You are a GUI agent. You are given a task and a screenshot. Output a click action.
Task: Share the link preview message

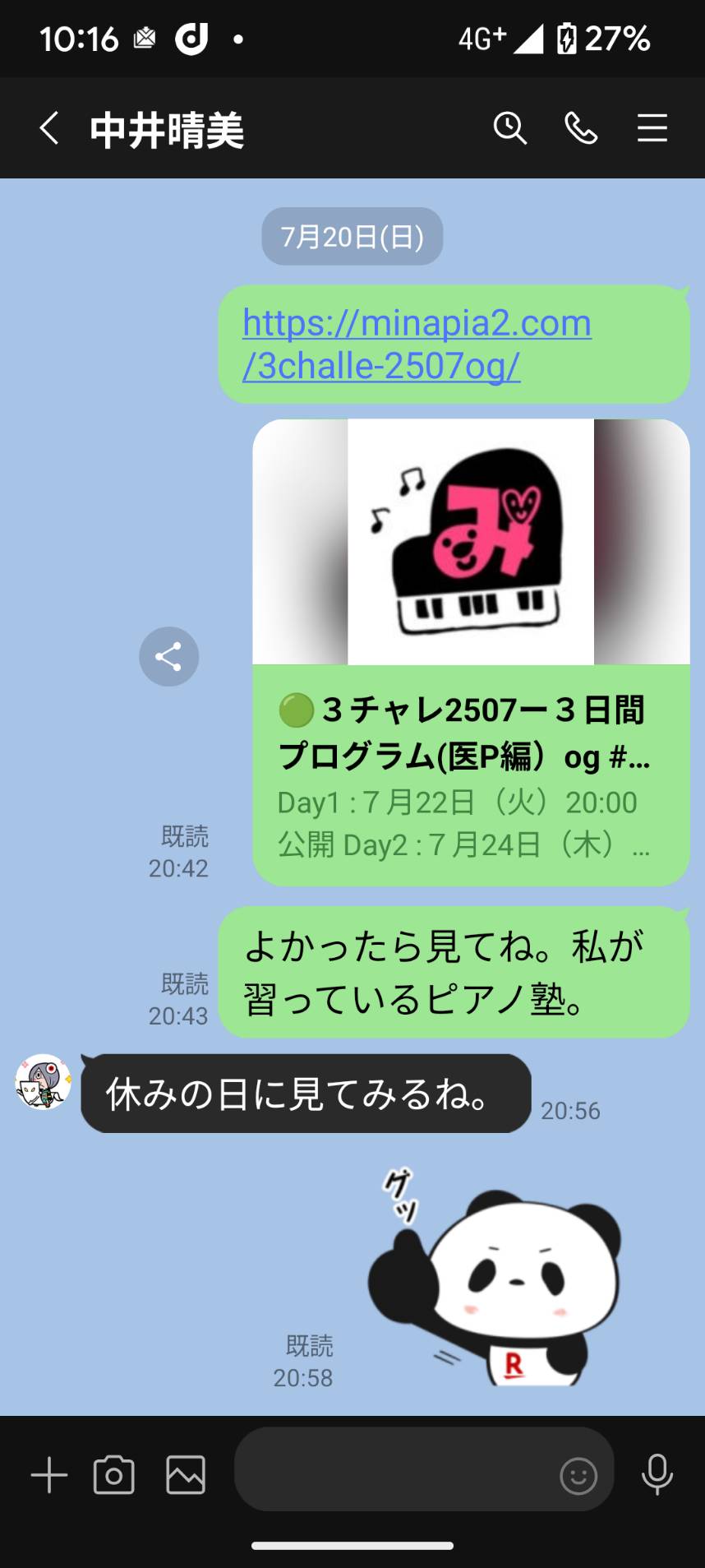pos(168,657)
